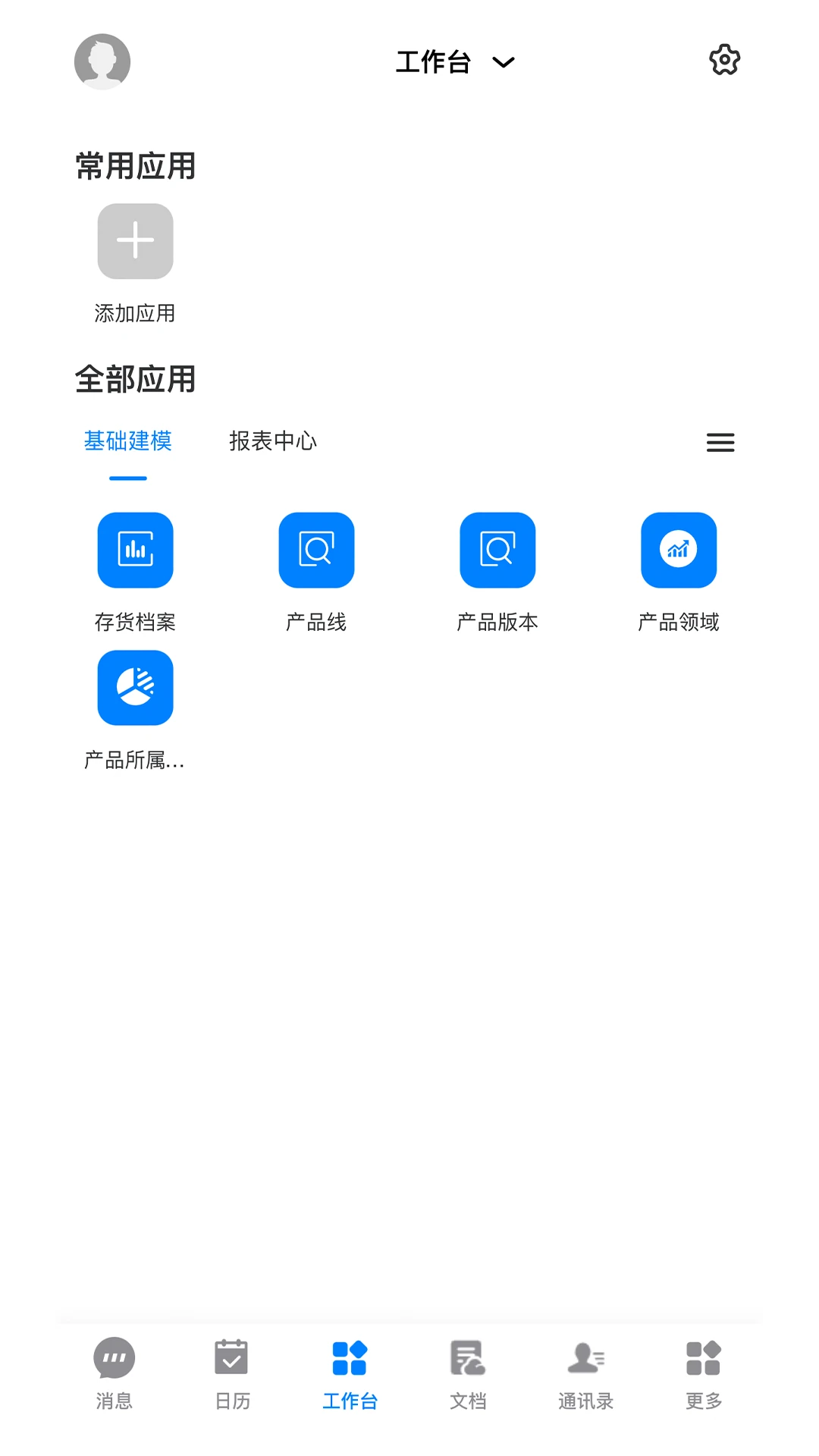Open your profile avatar
This screenshot has width=819, height=1456.
click(x=102, y=61)
